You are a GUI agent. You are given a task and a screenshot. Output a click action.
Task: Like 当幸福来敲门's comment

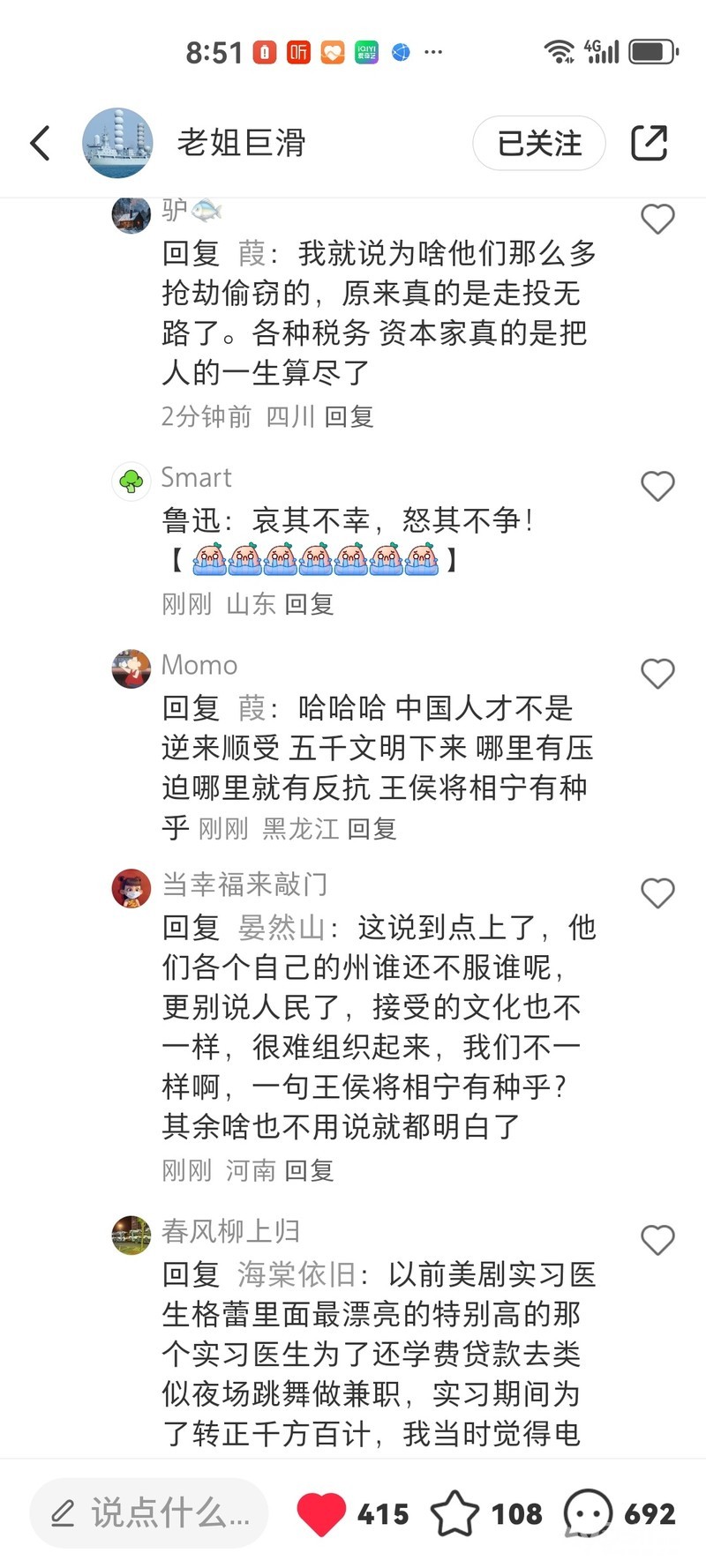click(657, 893)
